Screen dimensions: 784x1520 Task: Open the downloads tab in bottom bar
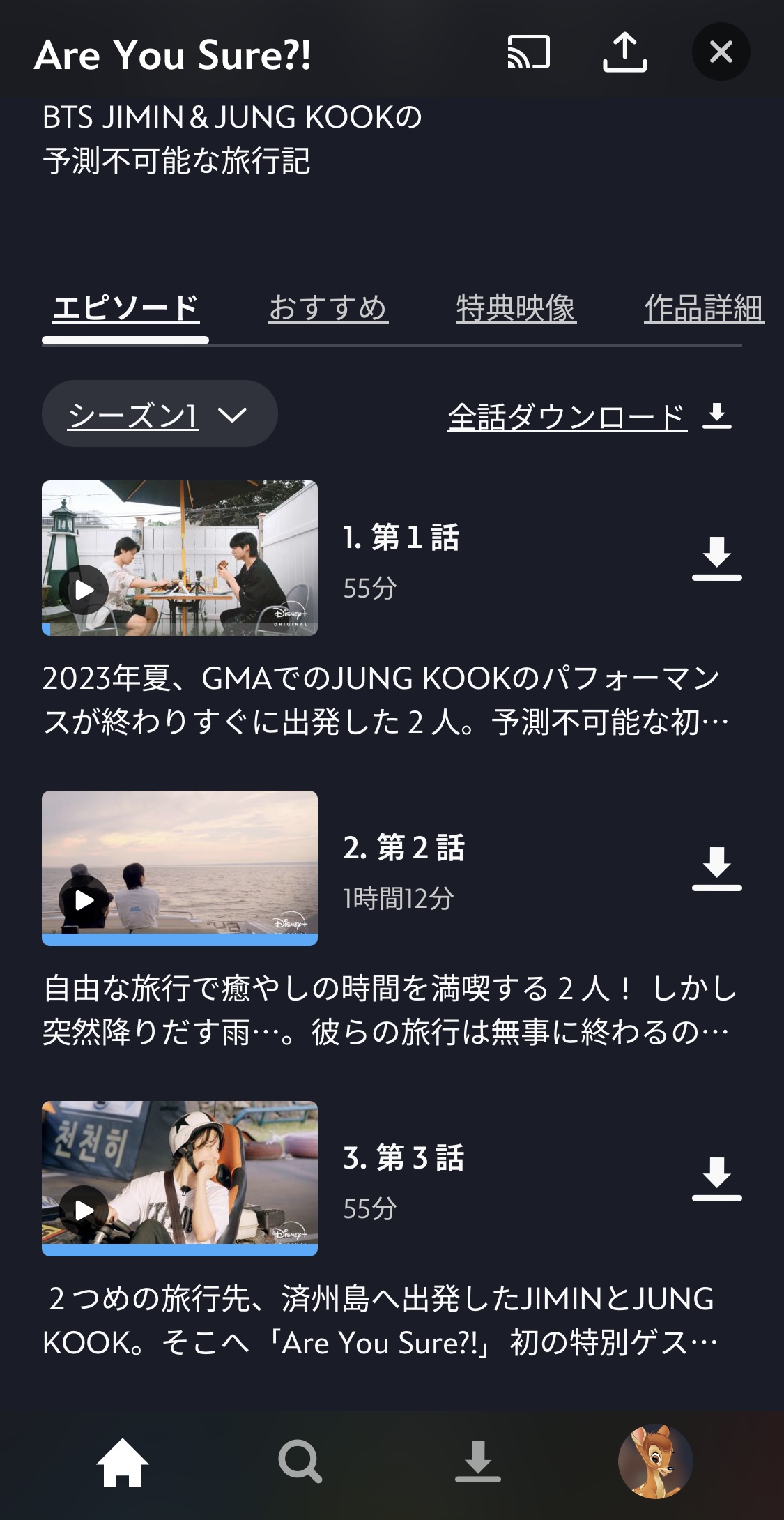(x=478, y=1461)
